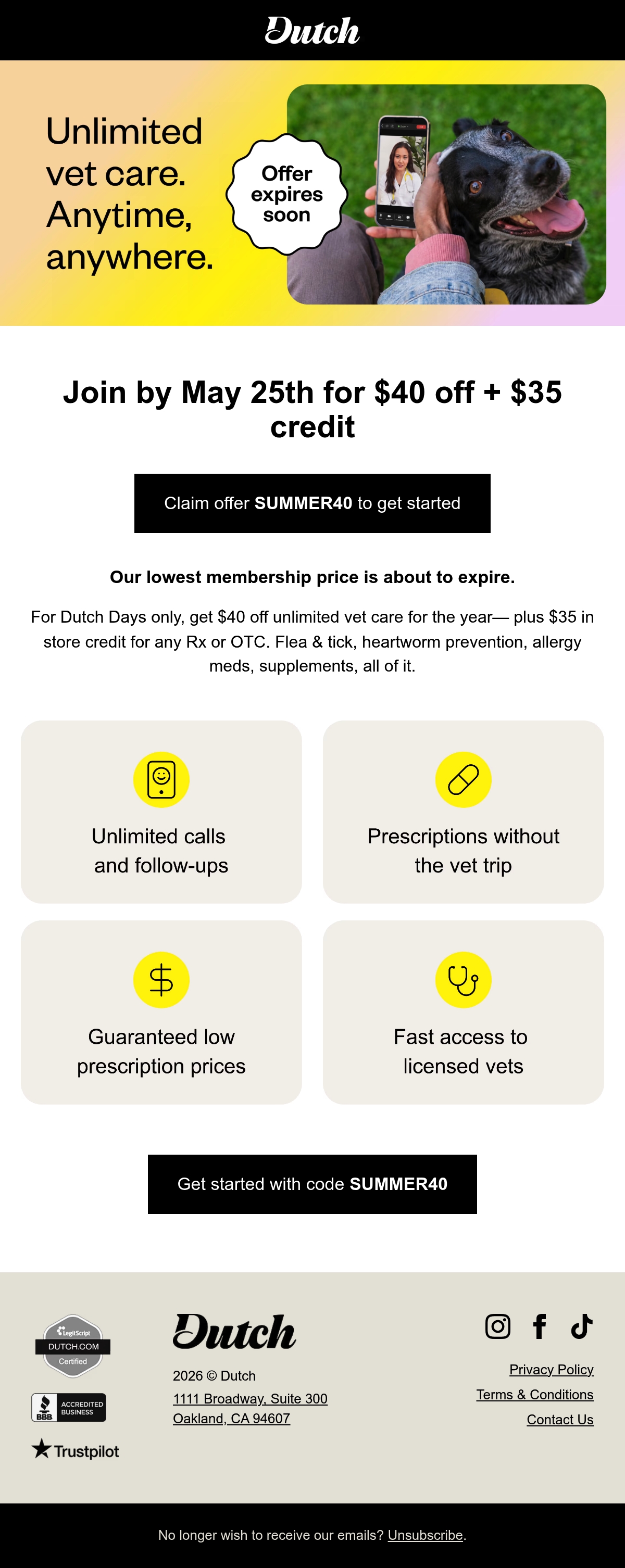Tap the Claim offer SUMMER40 button
625x1568 pixels.
coord(312,503)
